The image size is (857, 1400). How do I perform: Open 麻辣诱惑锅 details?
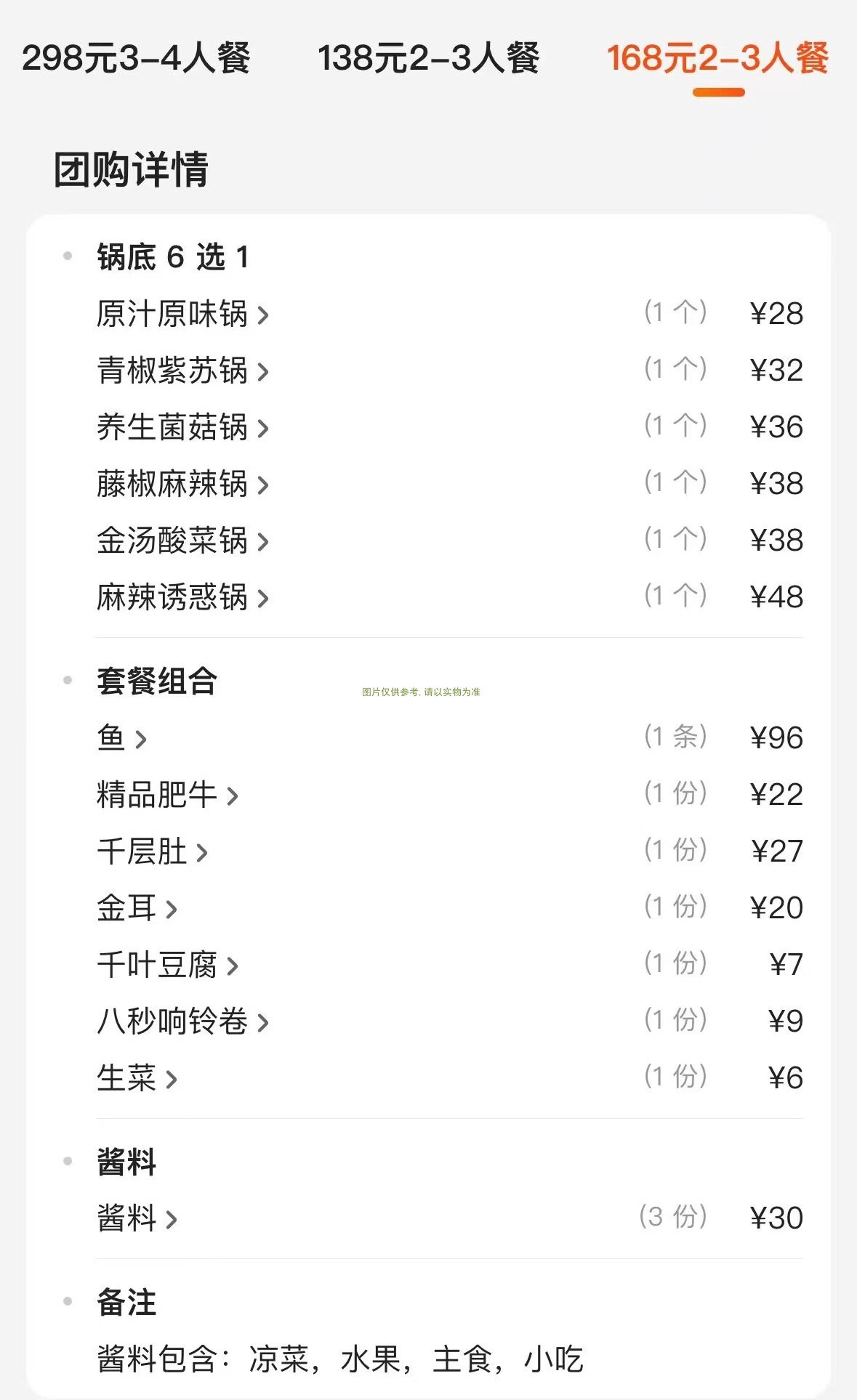(182, 597)
